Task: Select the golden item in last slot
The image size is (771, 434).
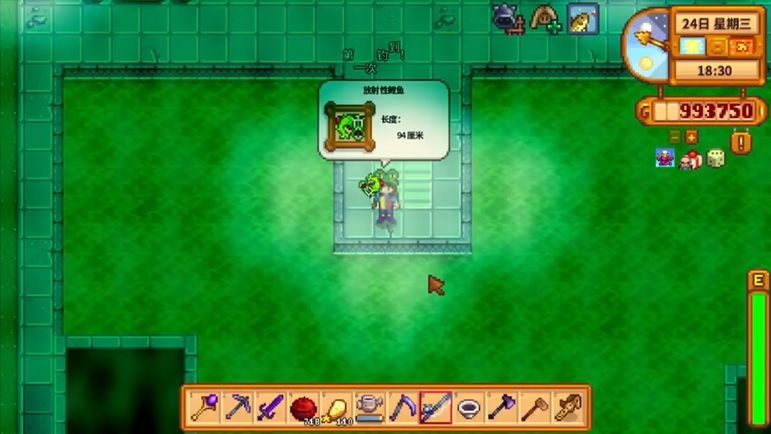Action: [567, 407]
